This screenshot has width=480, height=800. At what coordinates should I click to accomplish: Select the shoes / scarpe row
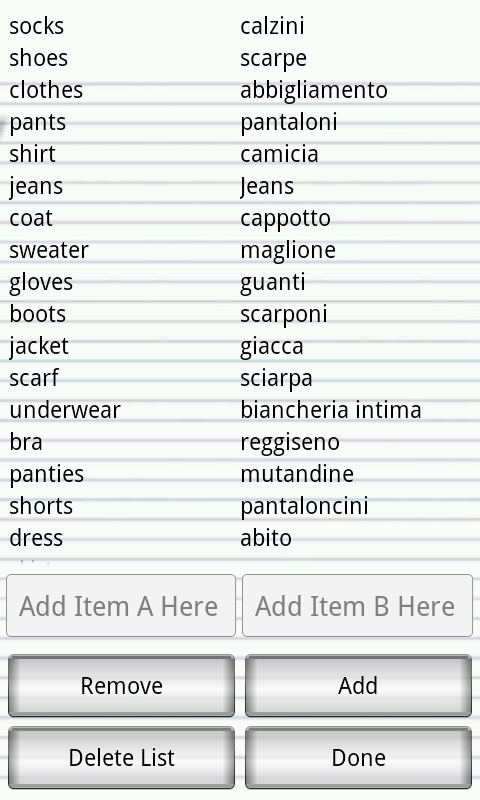click(240, 58)
